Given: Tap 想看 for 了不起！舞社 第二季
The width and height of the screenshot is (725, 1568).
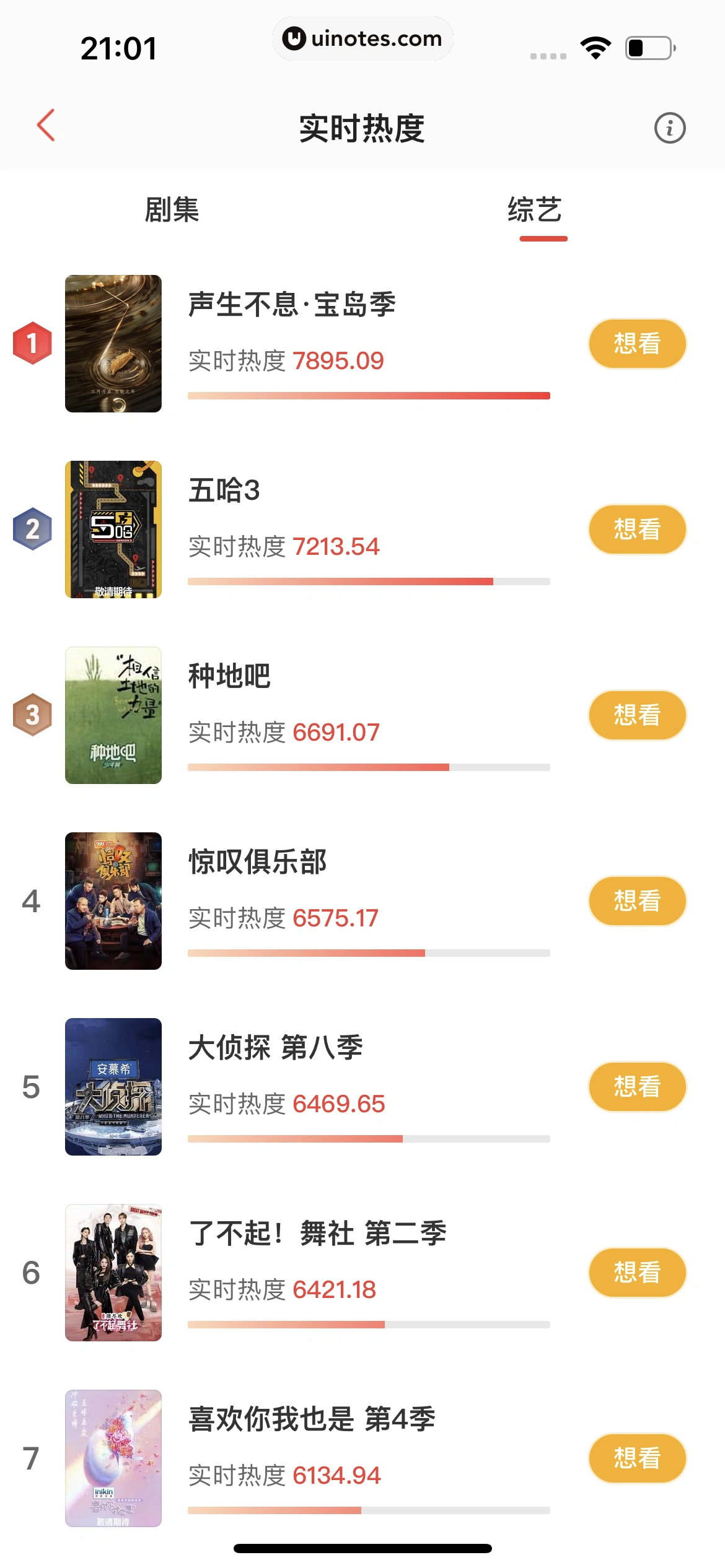Looking at the screenshot, I should click(637, 1273).
